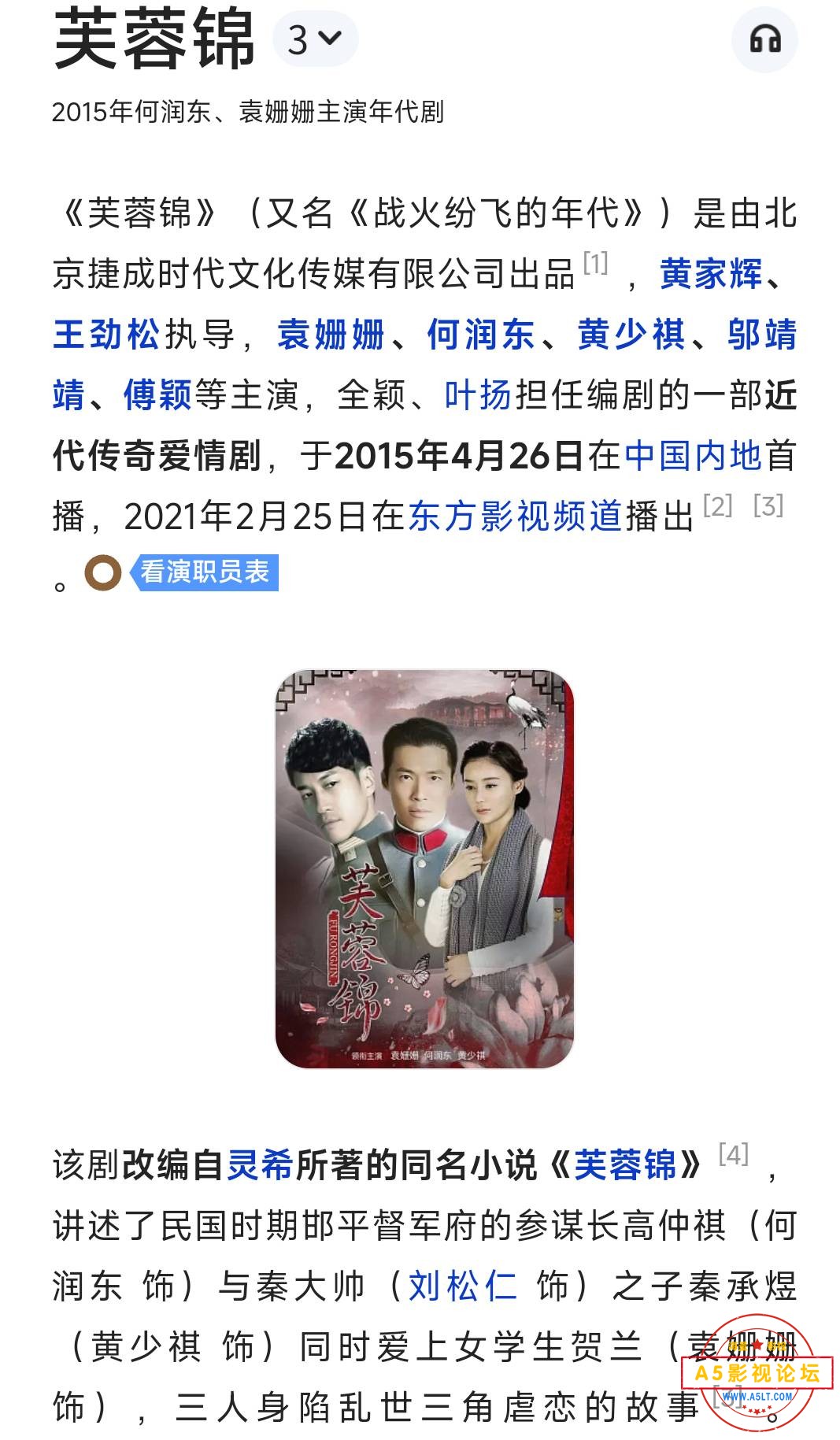
Task: Open the 傅颖 link
Action: click(x=157, y=395)
